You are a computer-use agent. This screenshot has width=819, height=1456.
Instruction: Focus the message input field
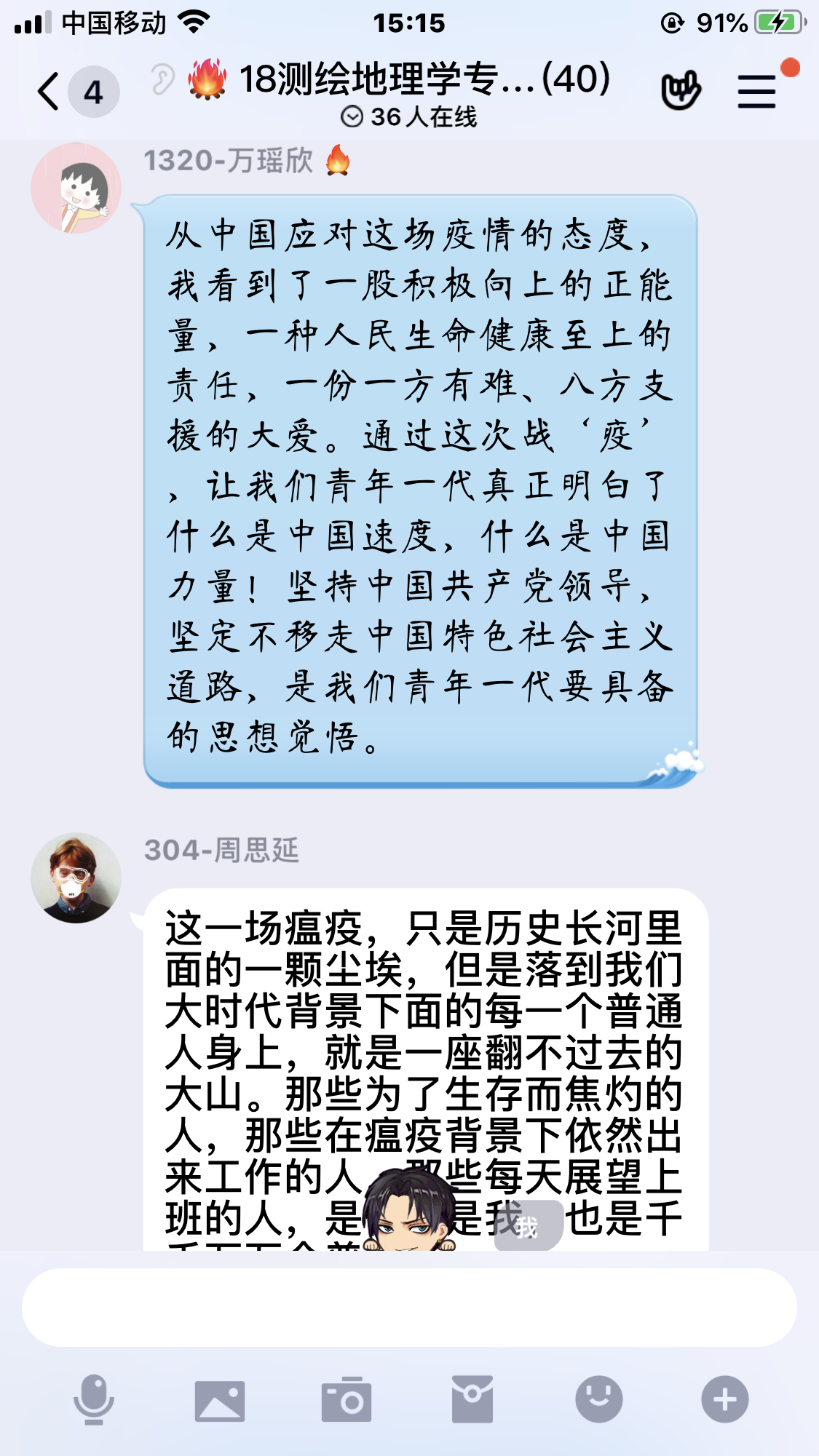[409, 1308]
